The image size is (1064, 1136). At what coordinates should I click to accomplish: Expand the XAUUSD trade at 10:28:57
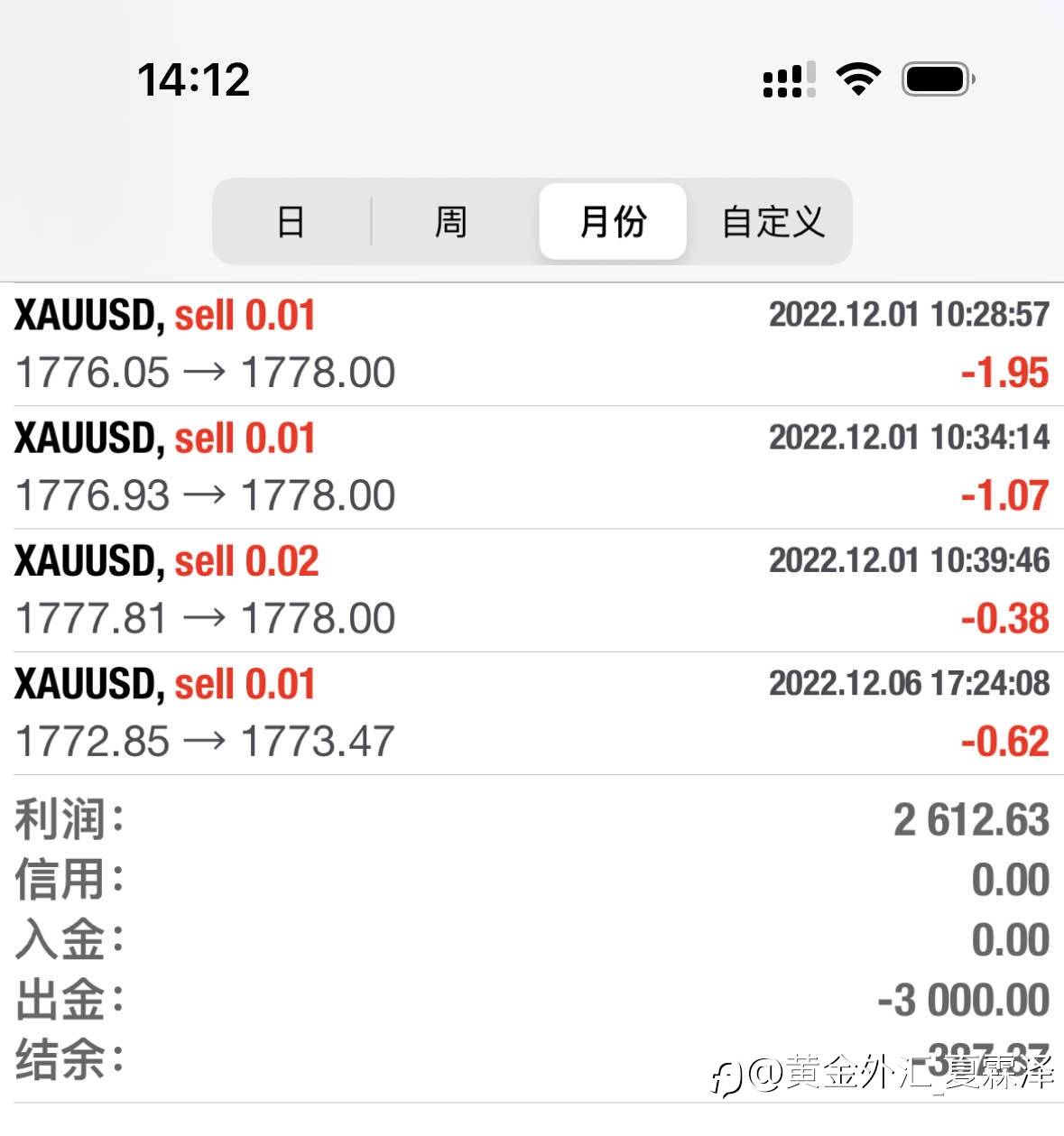pyautogui.click(x=532, y=345)
